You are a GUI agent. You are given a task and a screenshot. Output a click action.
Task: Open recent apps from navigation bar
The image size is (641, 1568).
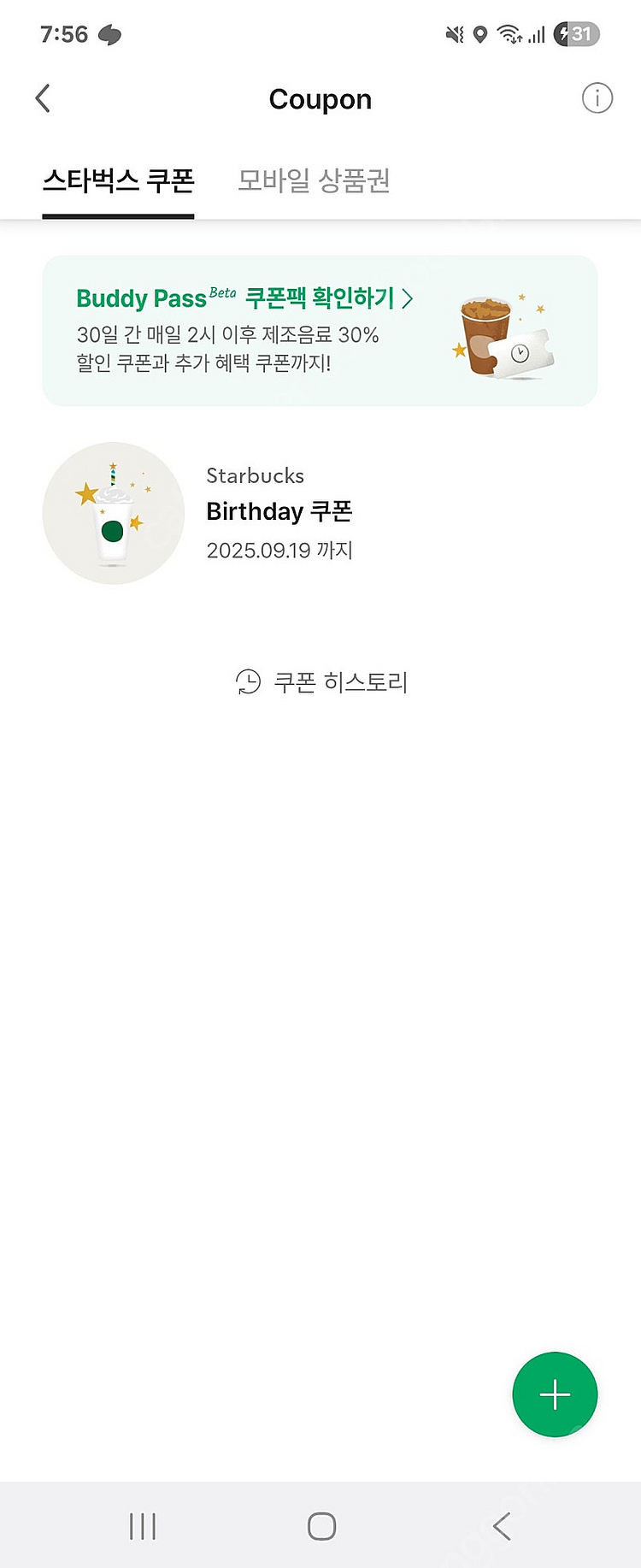click(x=141, y=1525)
